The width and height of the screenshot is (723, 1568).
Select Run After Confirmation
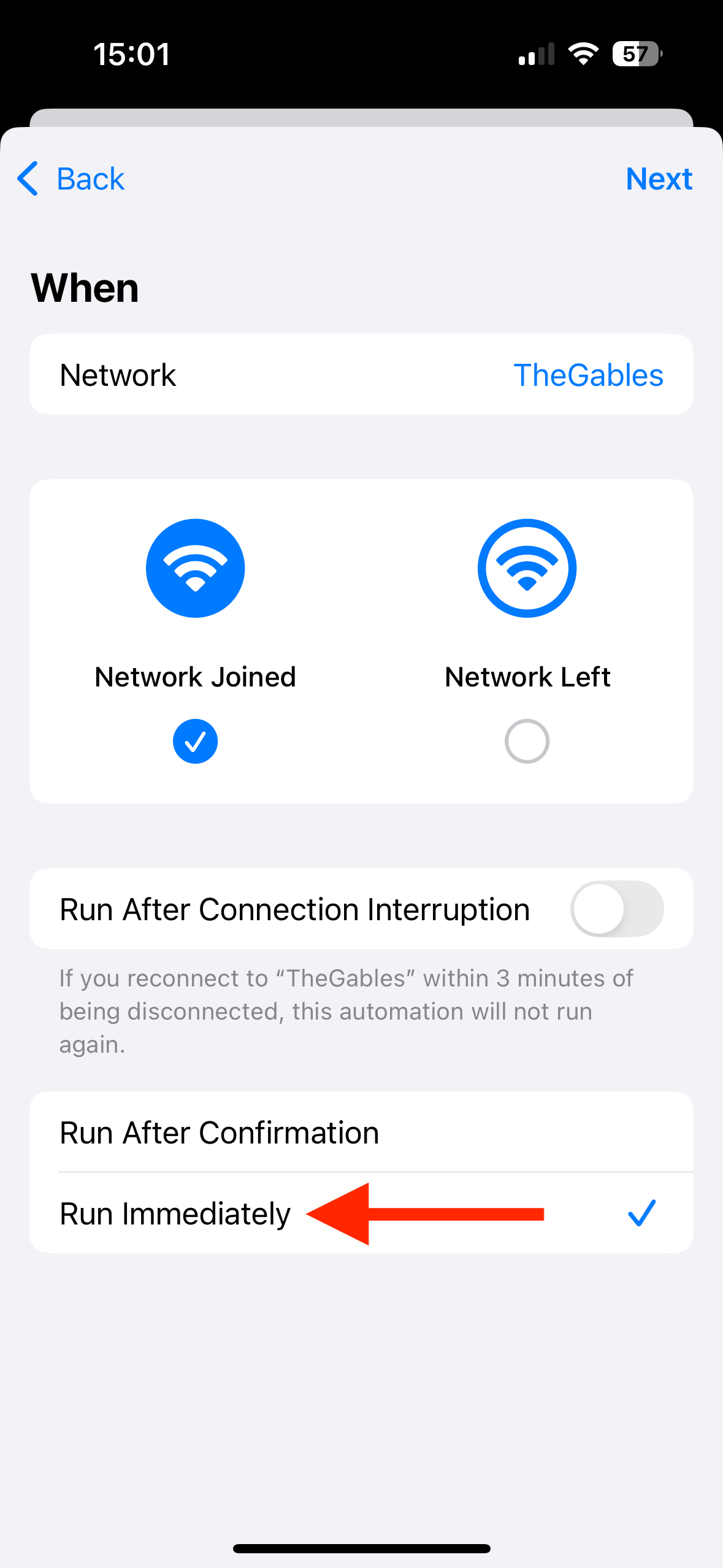(x=361, y=1132)
